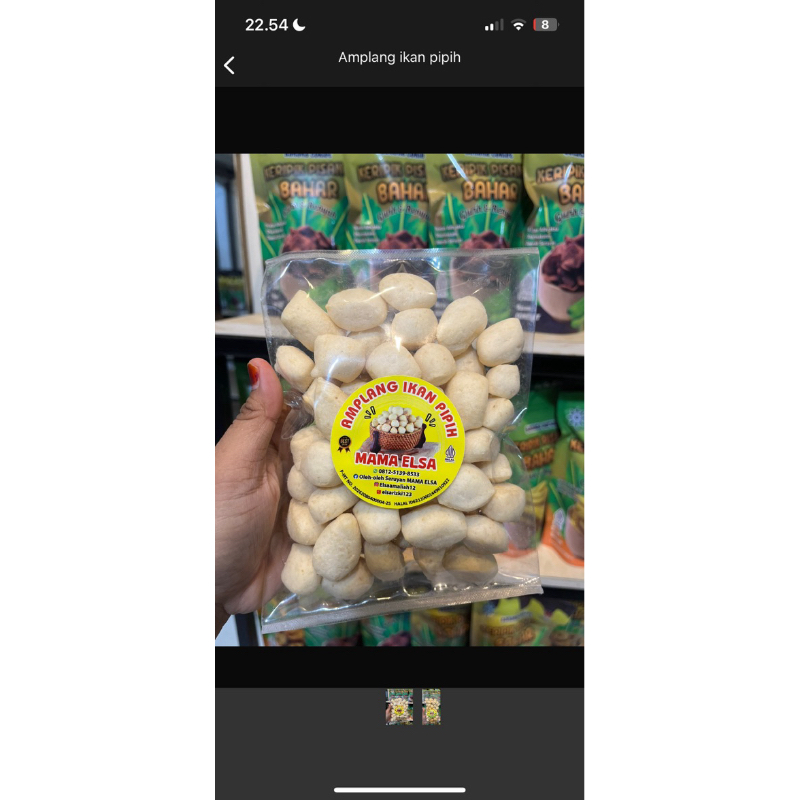
Task: Select the second thumbnail in the image strip
Action: click(x=431, y=706)
